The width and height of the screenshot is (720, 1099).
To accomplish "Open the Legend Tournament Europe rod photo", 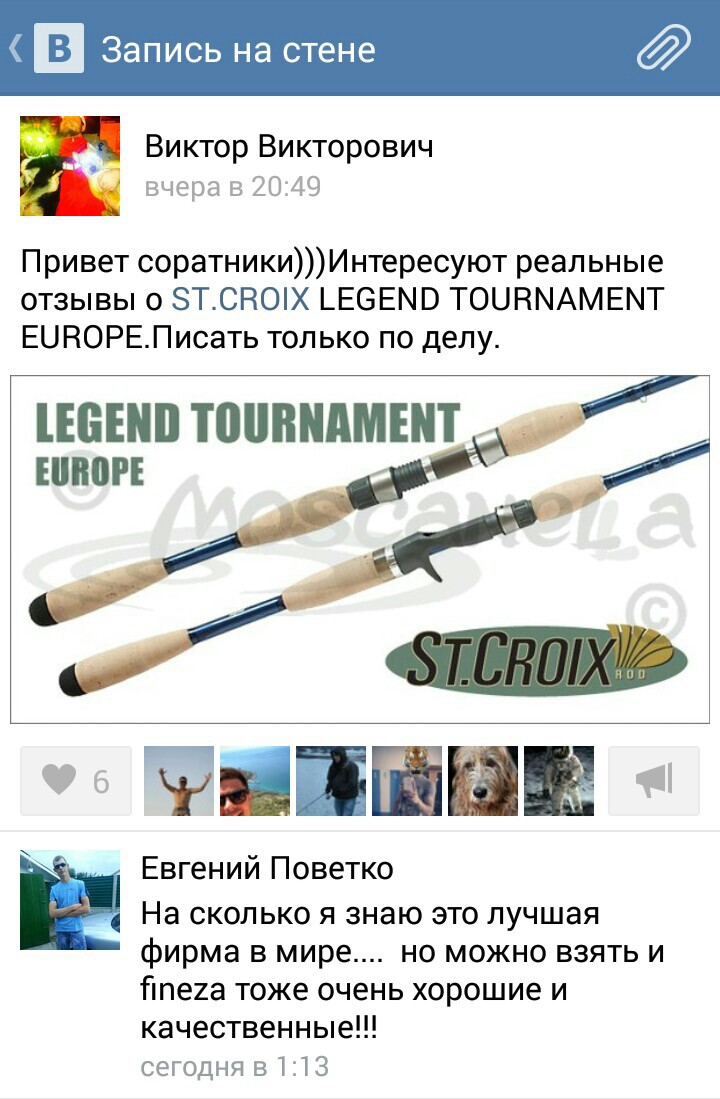I will pos(360,549).
